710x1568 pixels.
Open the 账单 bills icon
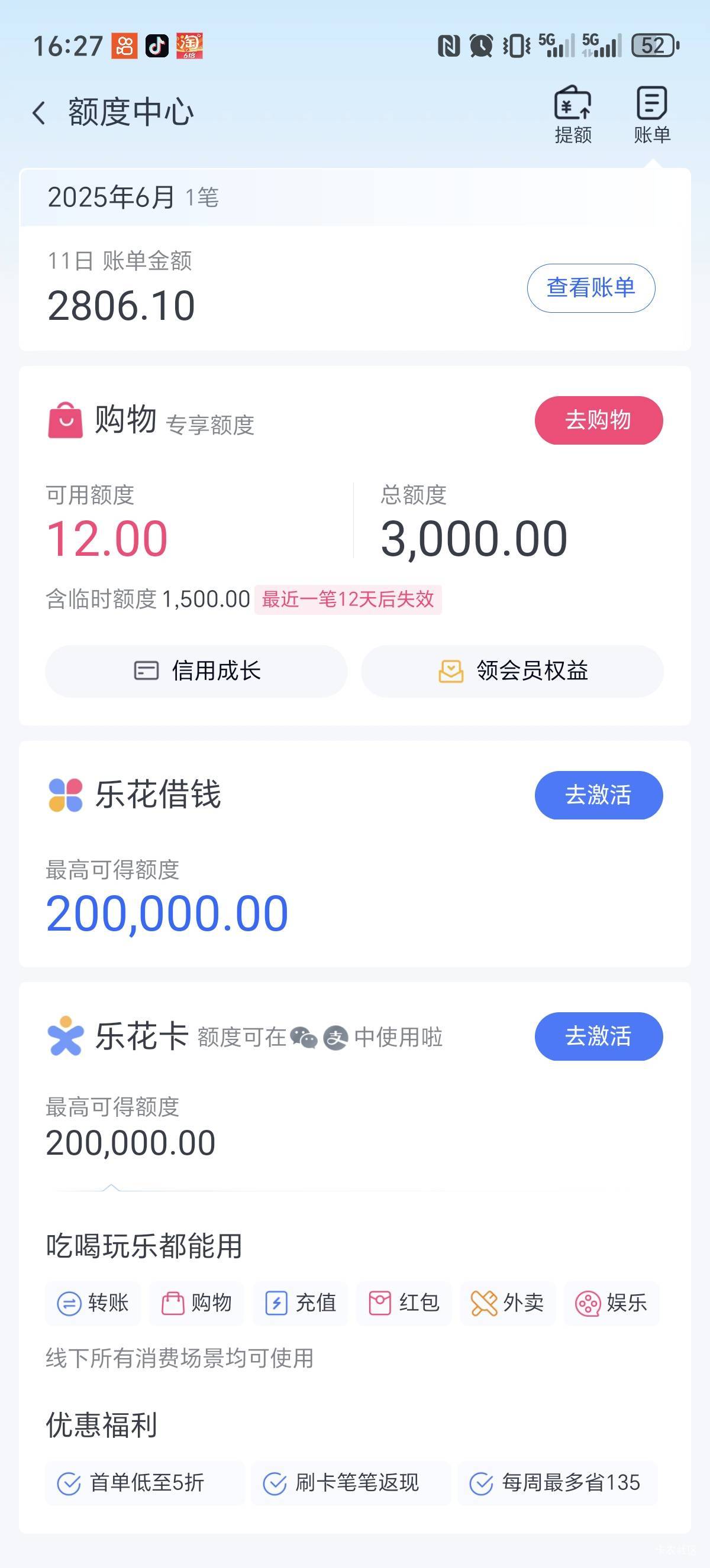coord(652,115)
